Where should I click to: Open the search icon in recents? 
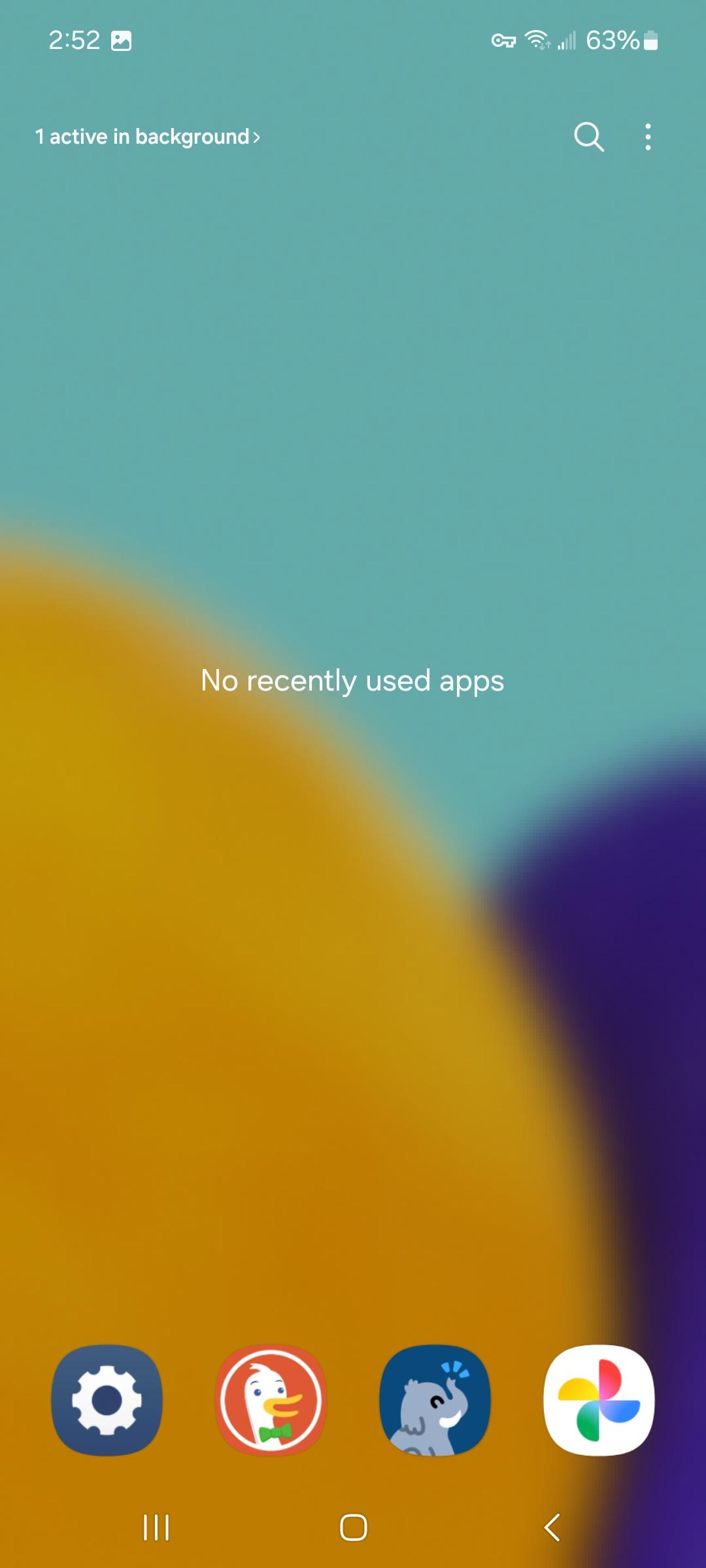pos(588,137)
